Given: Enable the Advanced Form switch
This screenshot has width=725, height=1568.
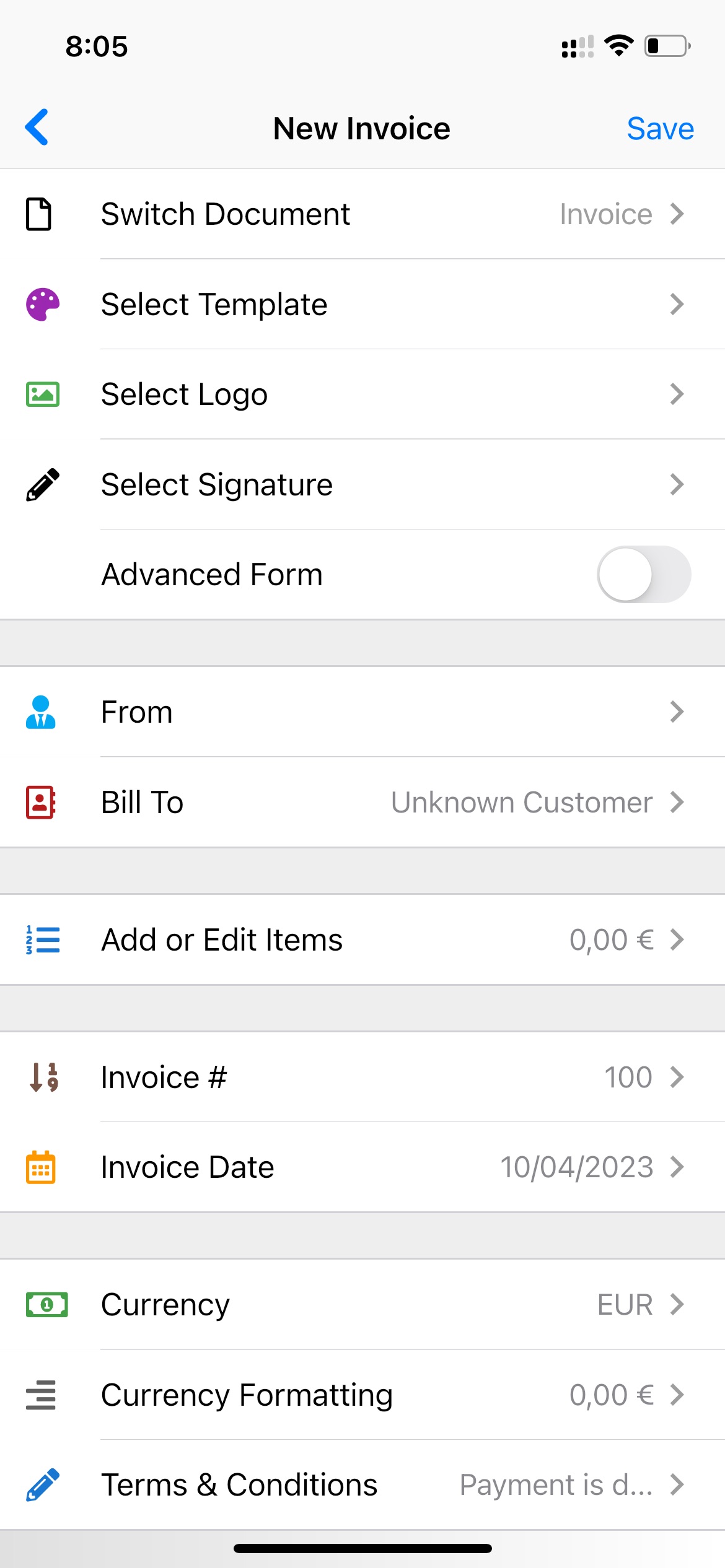Looking at the screenshot, I should click(x=644, y=574).
